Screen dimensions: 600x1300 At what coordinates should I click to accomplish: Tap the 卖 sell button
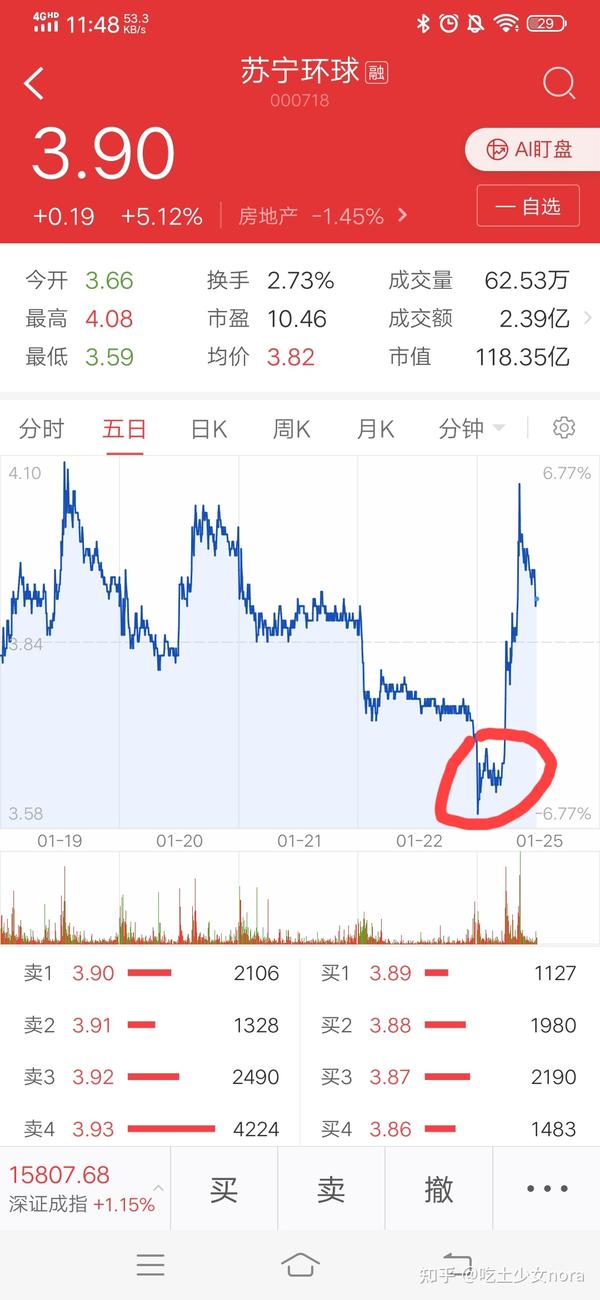tap(331, 1189)
